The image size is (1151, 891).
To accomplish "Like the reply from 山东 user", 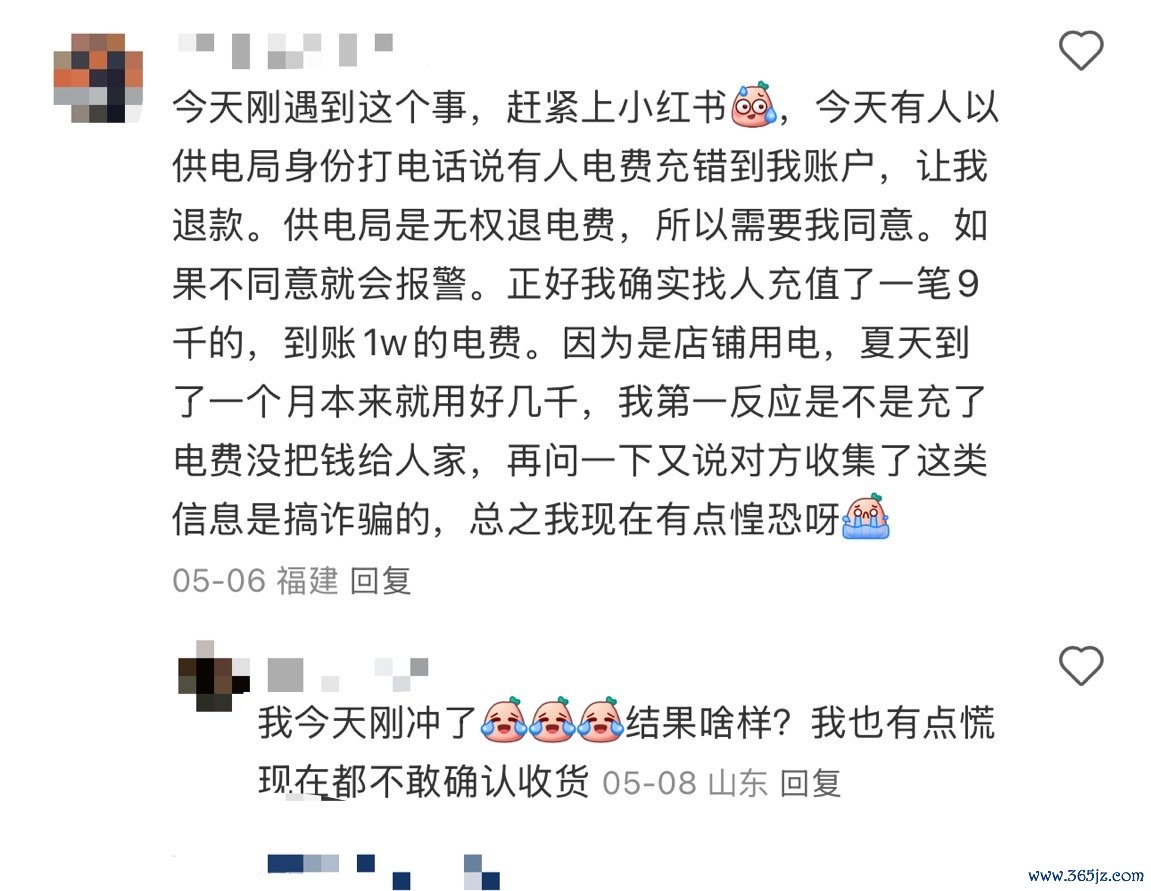I will tap(1080, 665).
